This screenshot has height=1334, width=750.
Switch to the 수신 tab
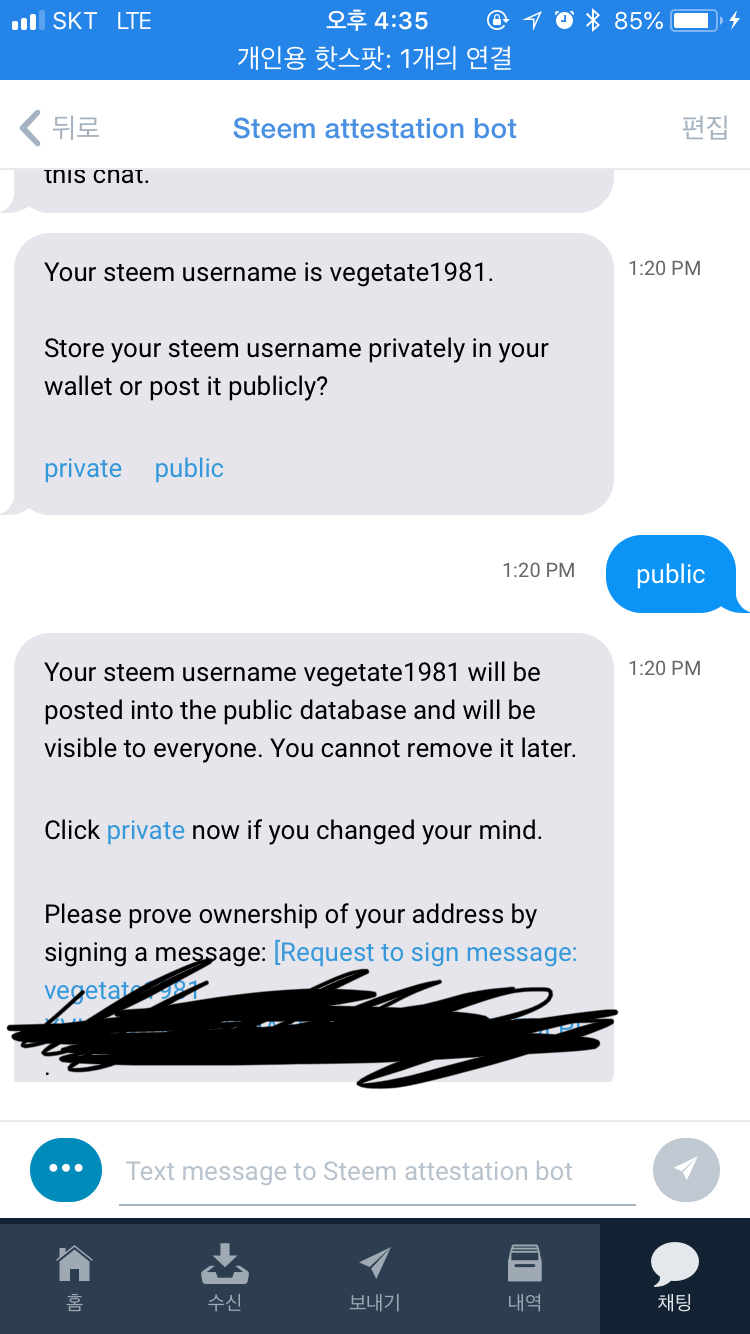click(x=225, y=1276)
